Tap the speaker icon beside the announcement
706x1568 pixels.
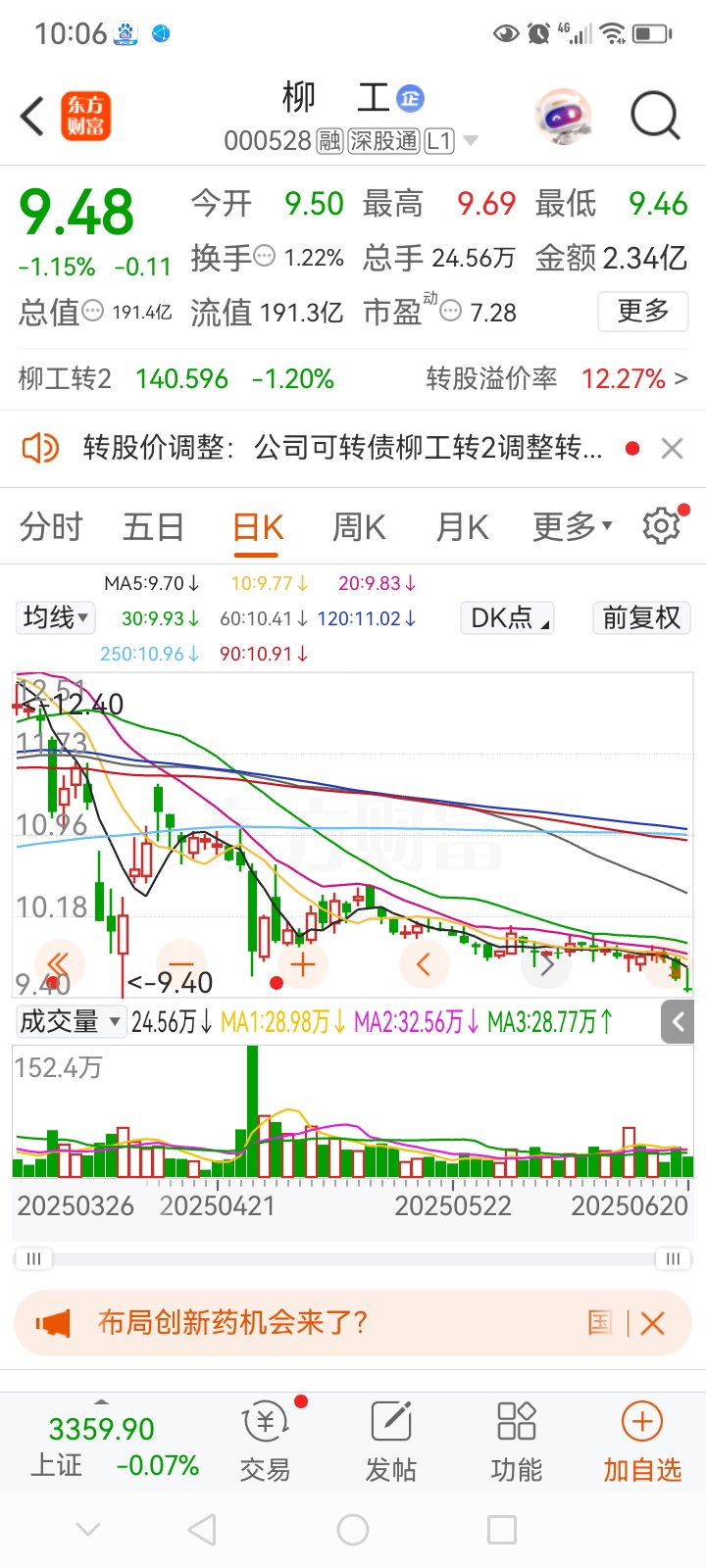pyautogui.click(x=40, y=448)
